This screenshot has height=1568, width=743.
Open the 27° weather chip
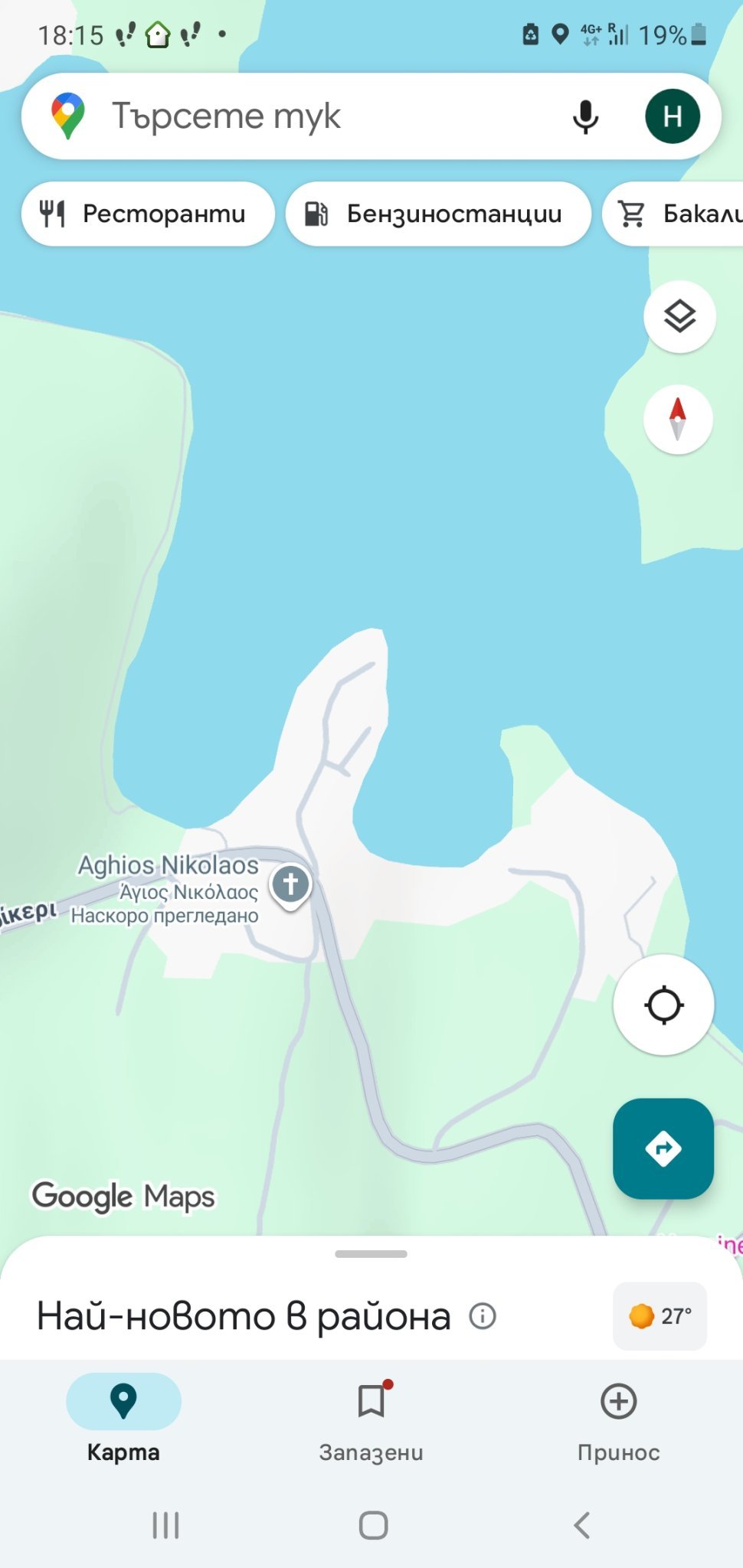coord(660,1316)
